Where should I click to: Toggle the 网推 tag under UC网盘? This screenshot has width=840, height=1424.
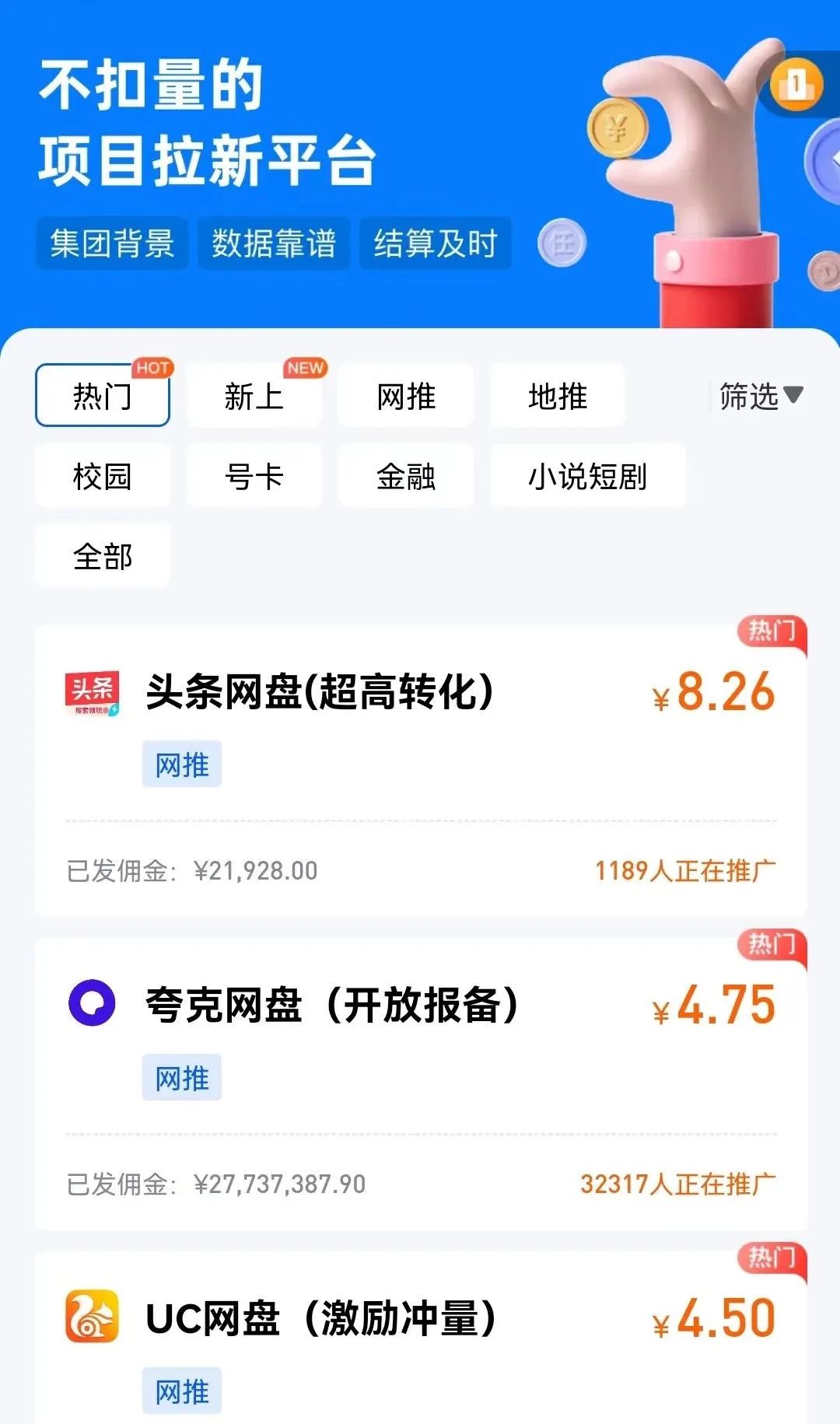click(181, 1391)
